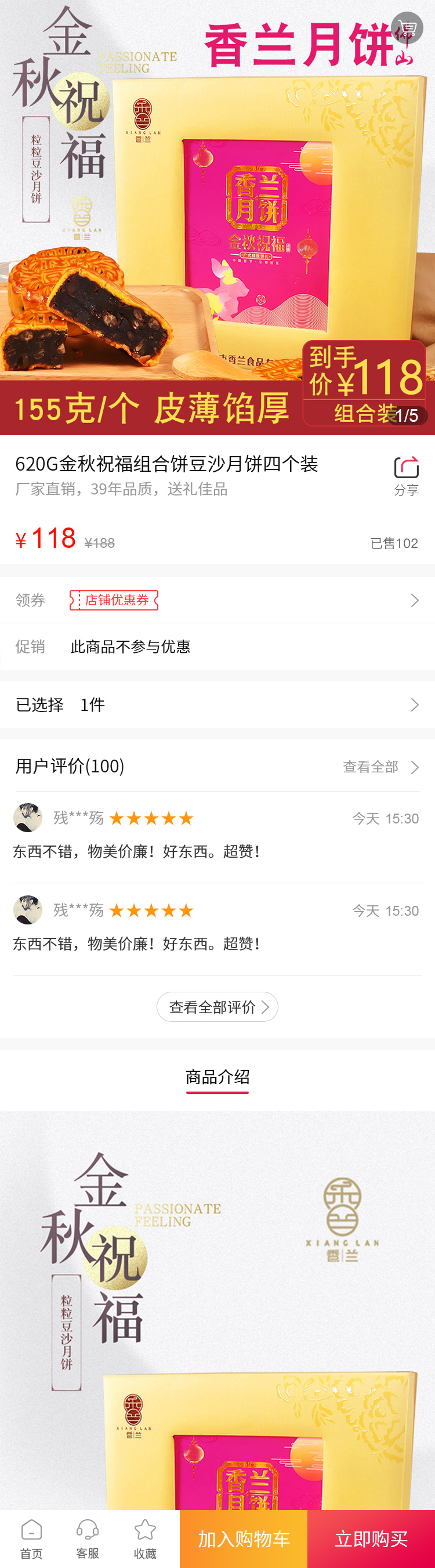Tap 立即购买 to buy now
Viewport: 435px width, 1568px height.
[371, 1538]
